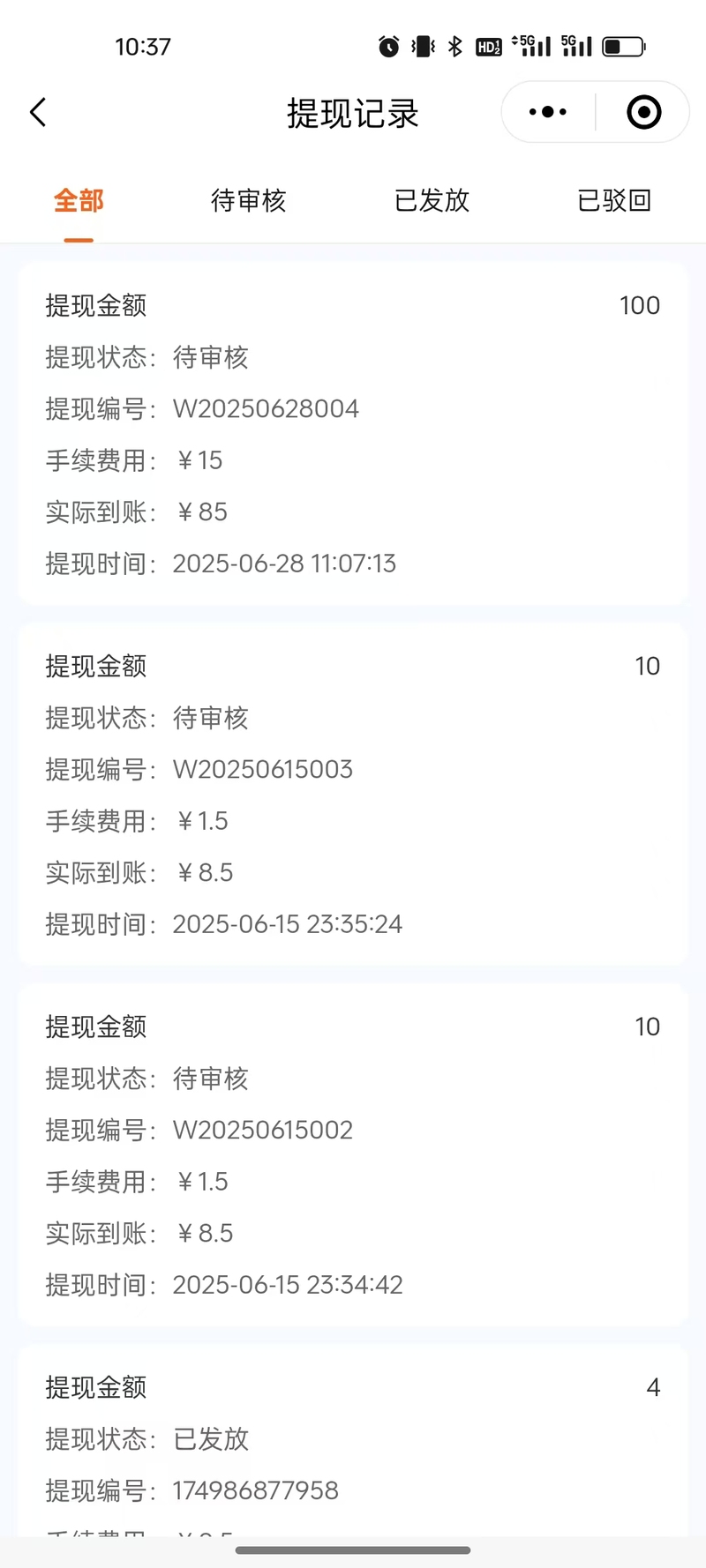Open withdrawal record W20250615003
The image size is (706, 1568).
pos(353,794)
